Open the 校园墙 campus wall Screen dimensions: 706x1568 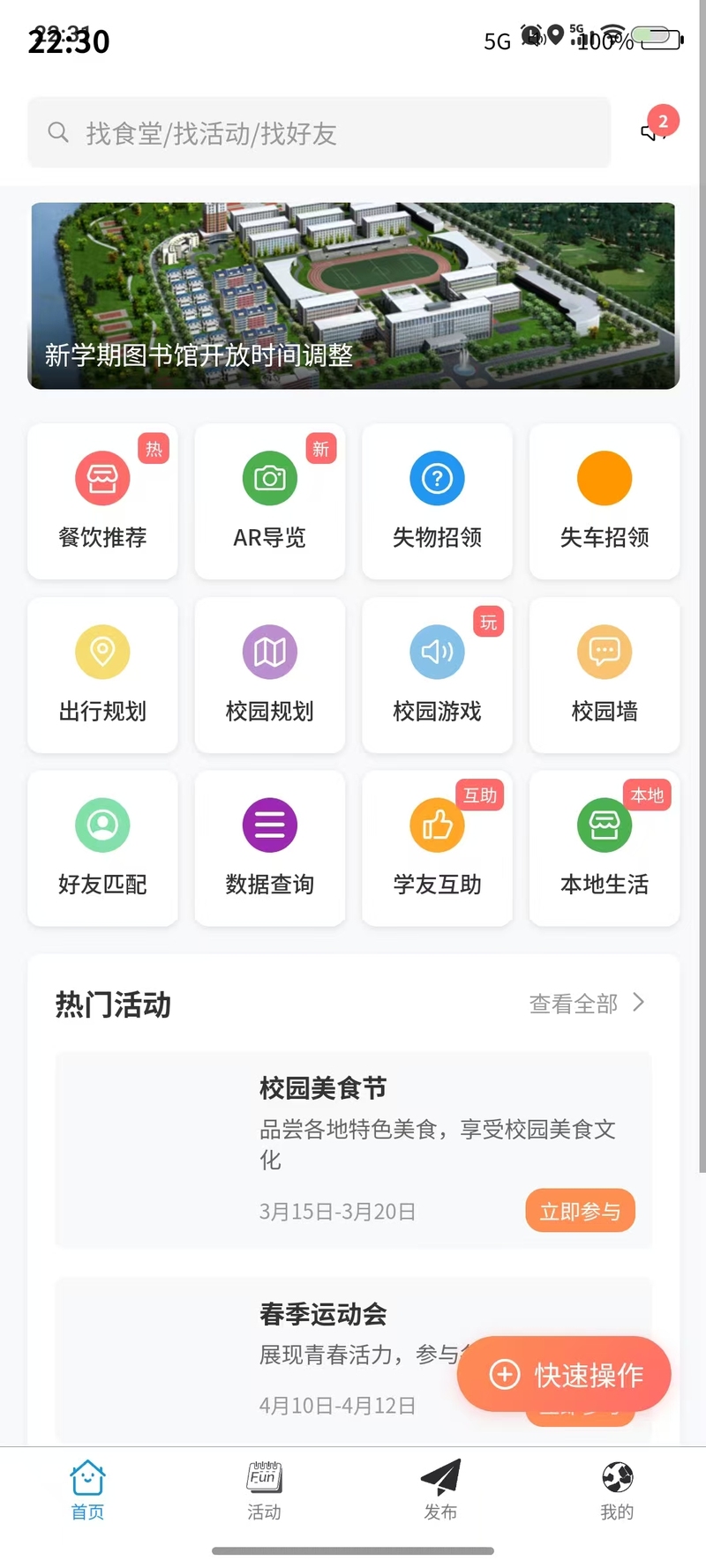(x=605, y=675)
